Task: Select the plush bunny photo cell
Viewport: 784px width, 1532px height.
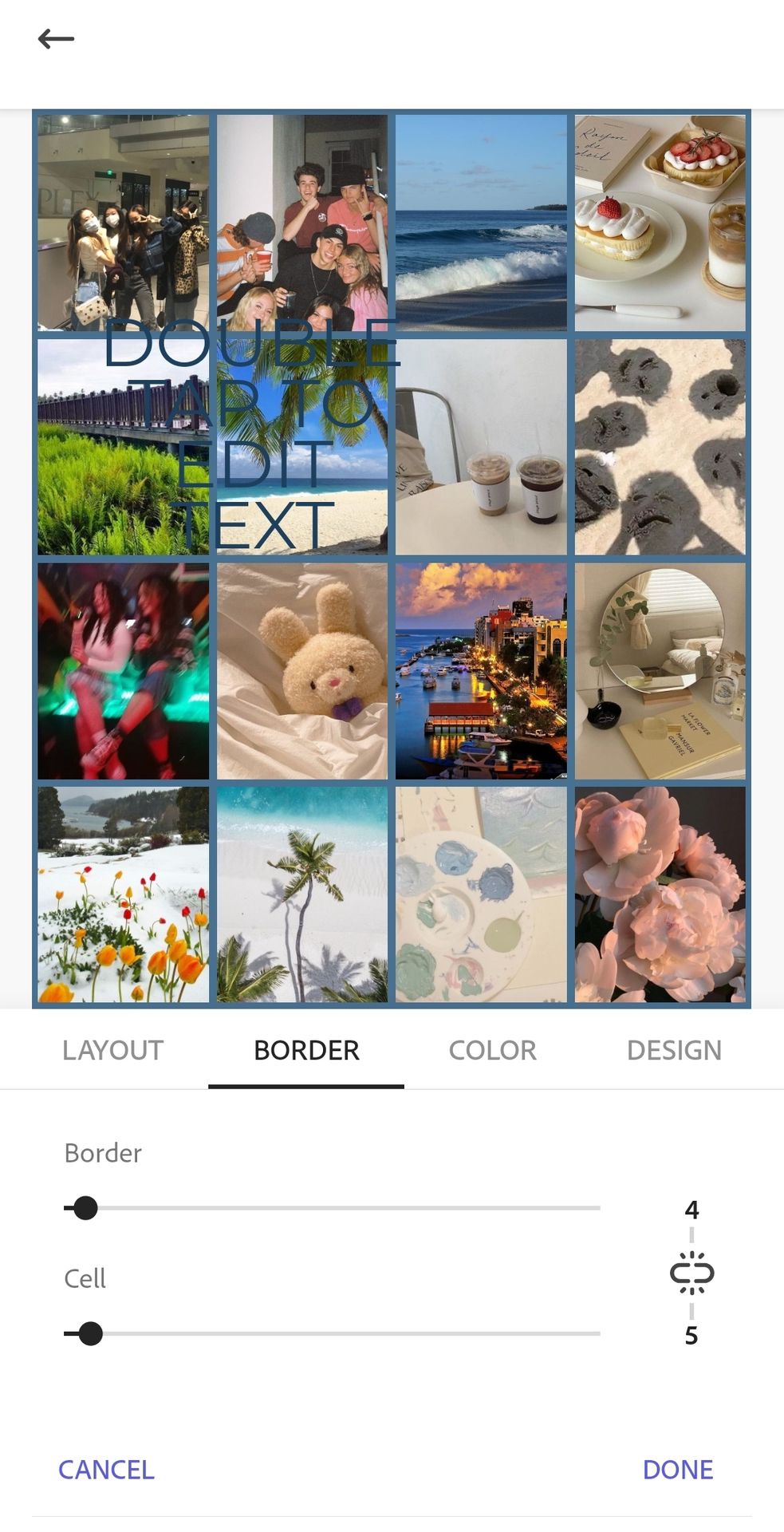Action: click(302, 671)
